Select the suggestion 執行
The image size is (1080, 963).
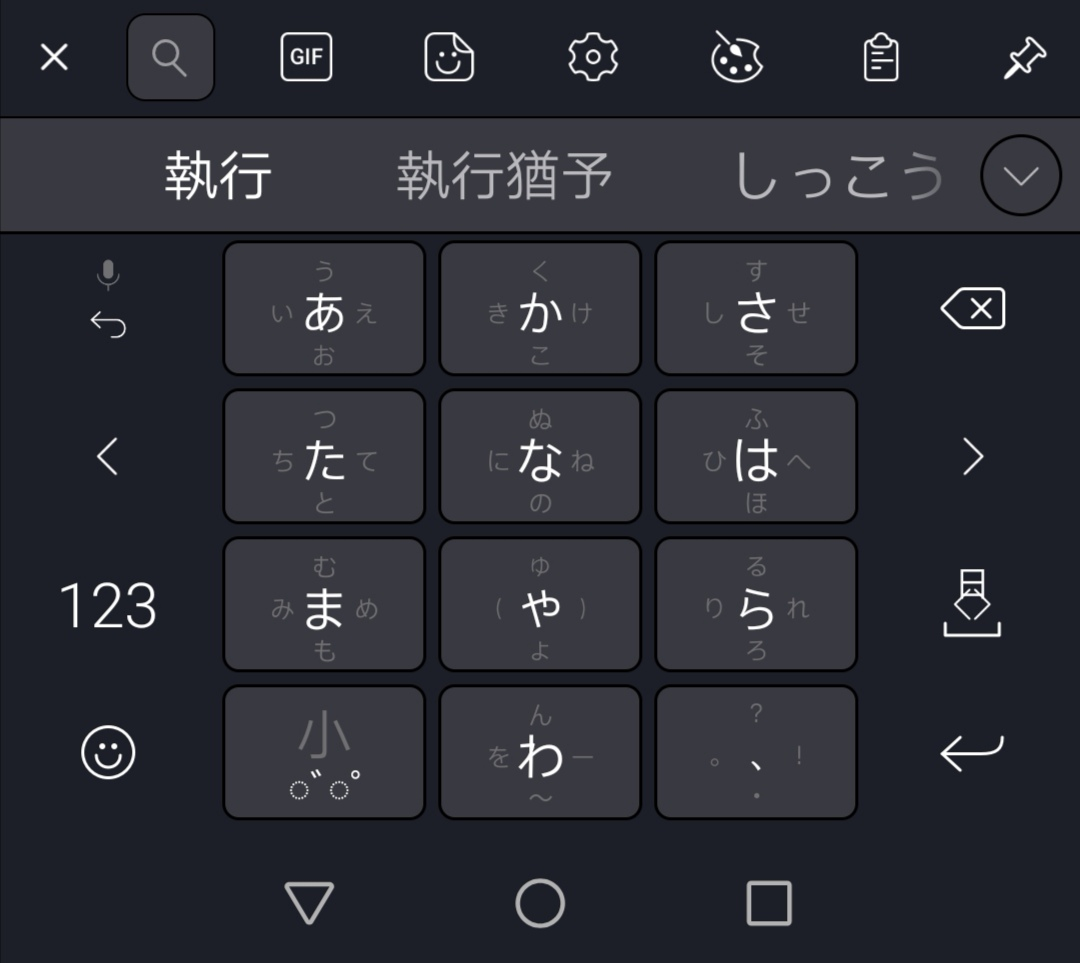[x=218, y=176]
